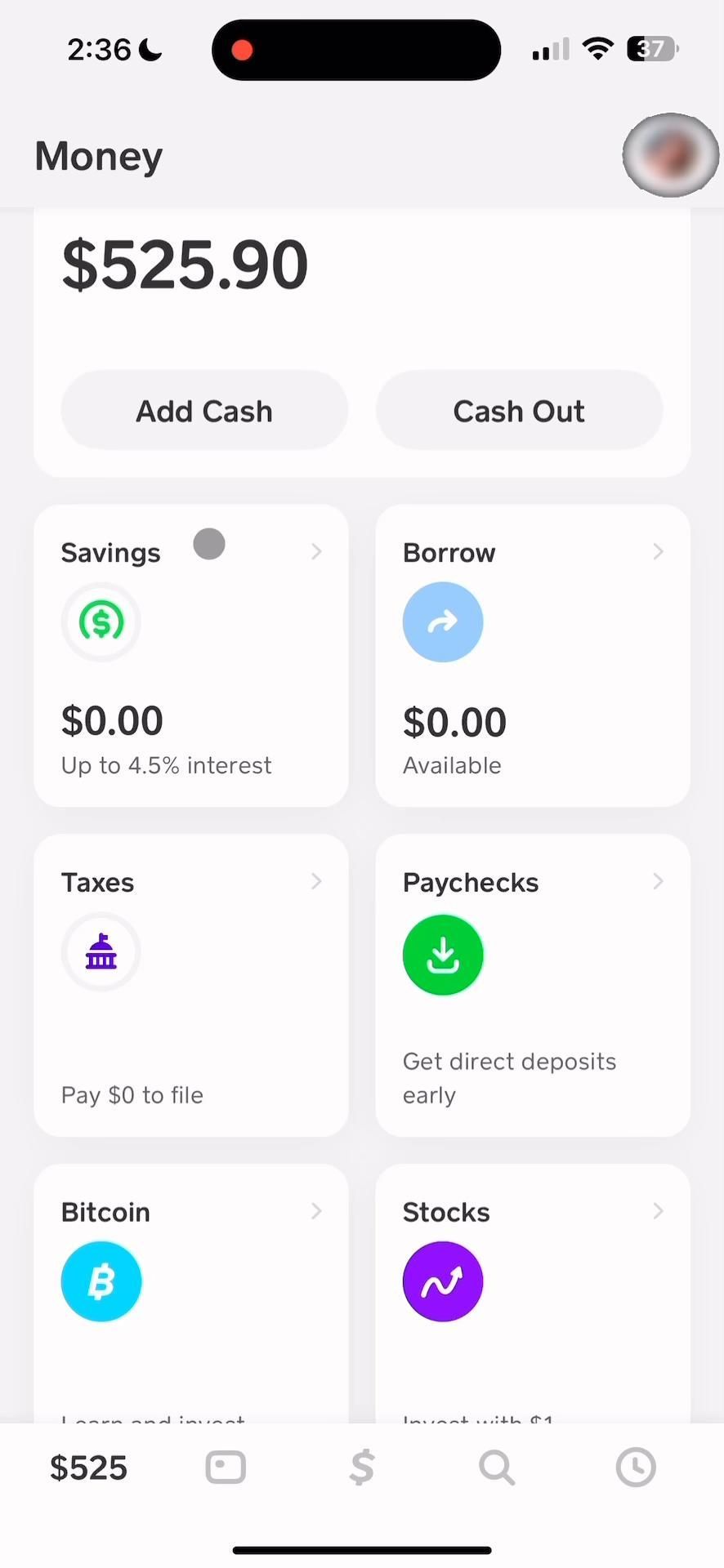724x1568 pixels.
Task: Switch to the dollar-sign pay tab
Action: (x=362, y=1468)
